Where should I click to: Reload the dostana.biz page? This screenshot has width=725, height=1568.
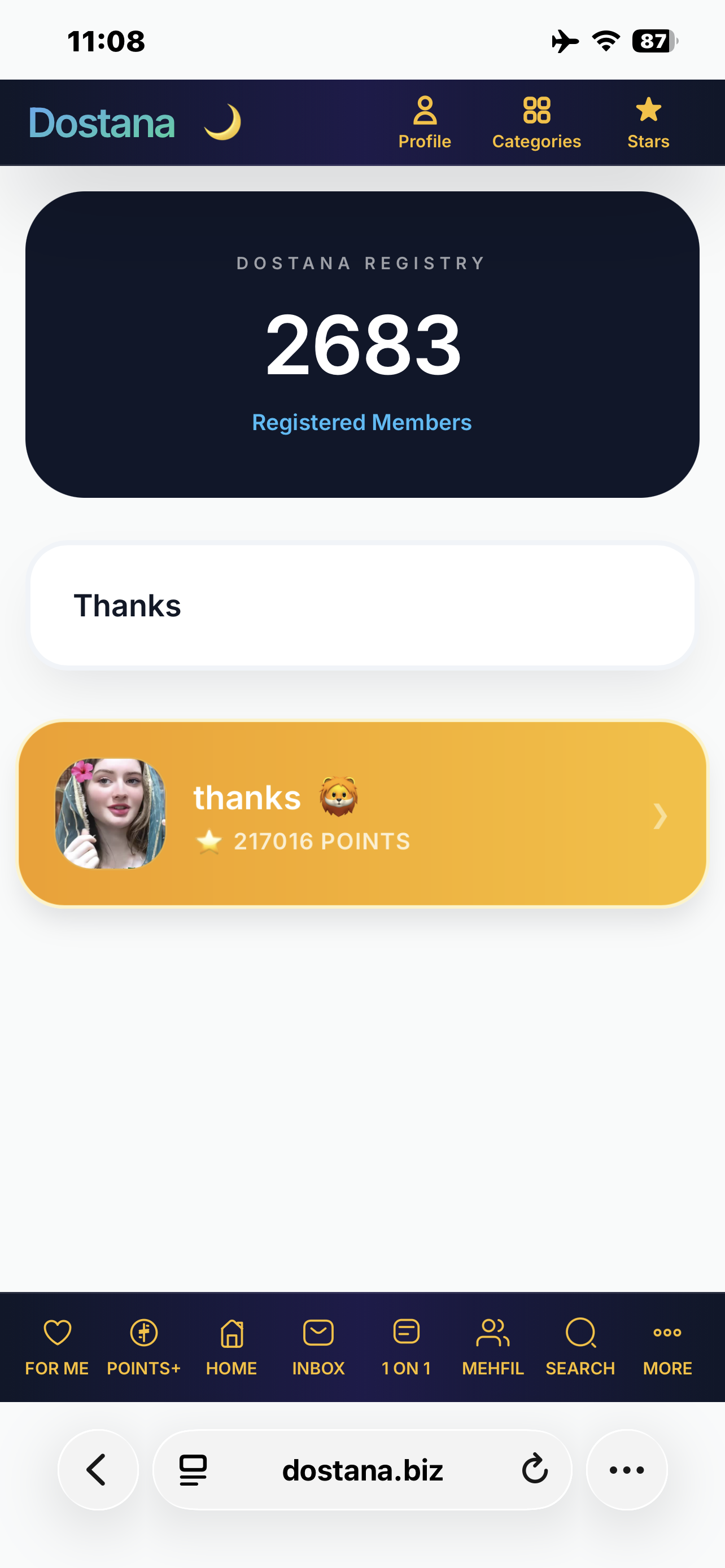535,1470
